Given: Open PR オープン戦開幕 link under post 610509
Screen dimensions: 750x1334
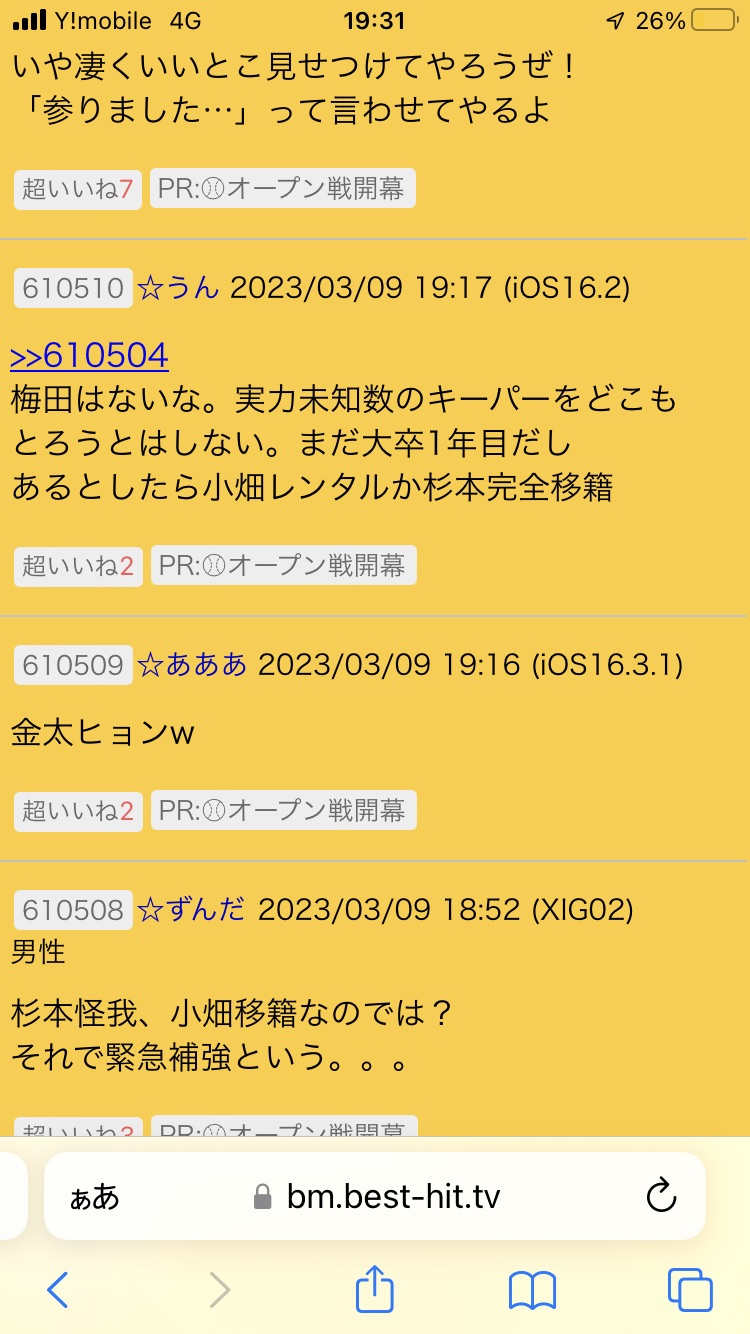Looking at the screenshot, I should click(283, 810).
